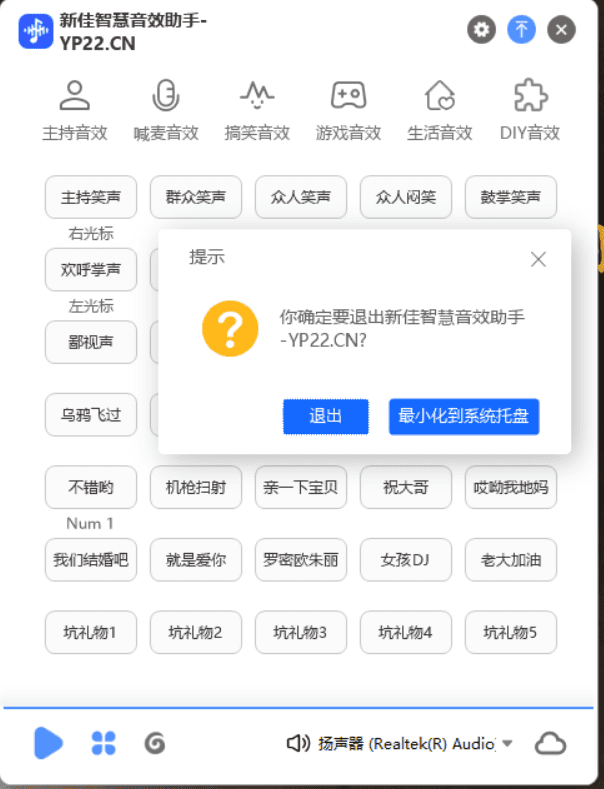
Task: Play the 主持笑声 sound effect
Action: pyautogui.click(x=91, y=197)
